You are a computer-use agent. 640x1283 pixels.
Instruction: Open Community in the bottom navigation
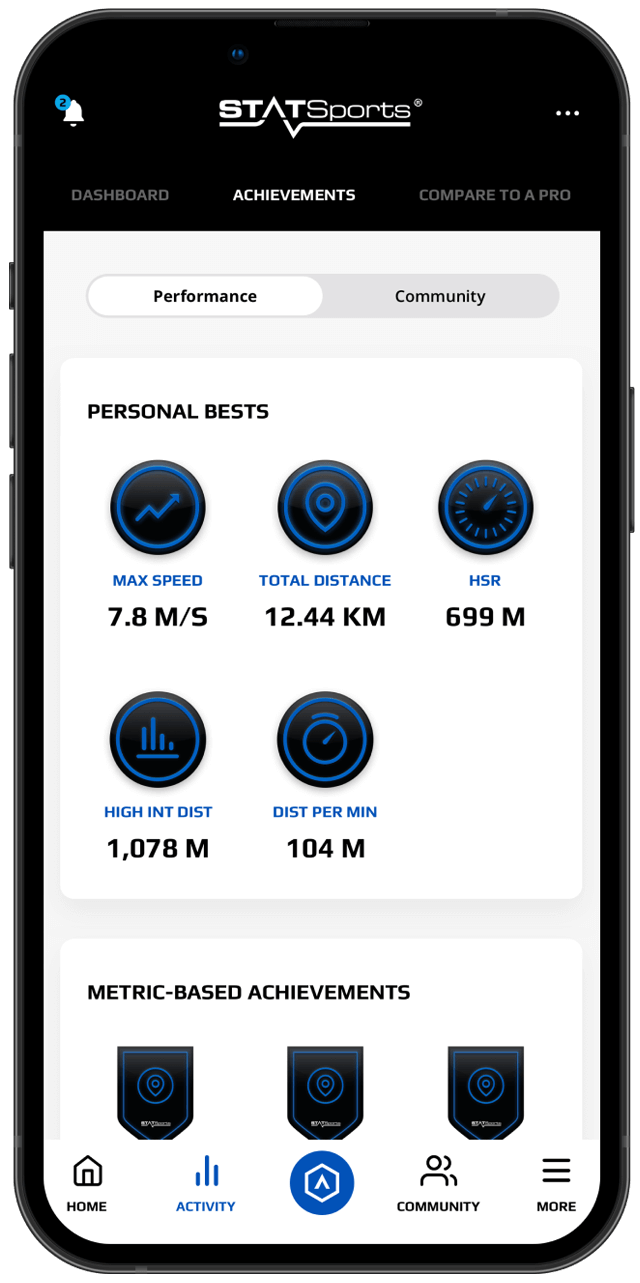(x=438, y=1184)
